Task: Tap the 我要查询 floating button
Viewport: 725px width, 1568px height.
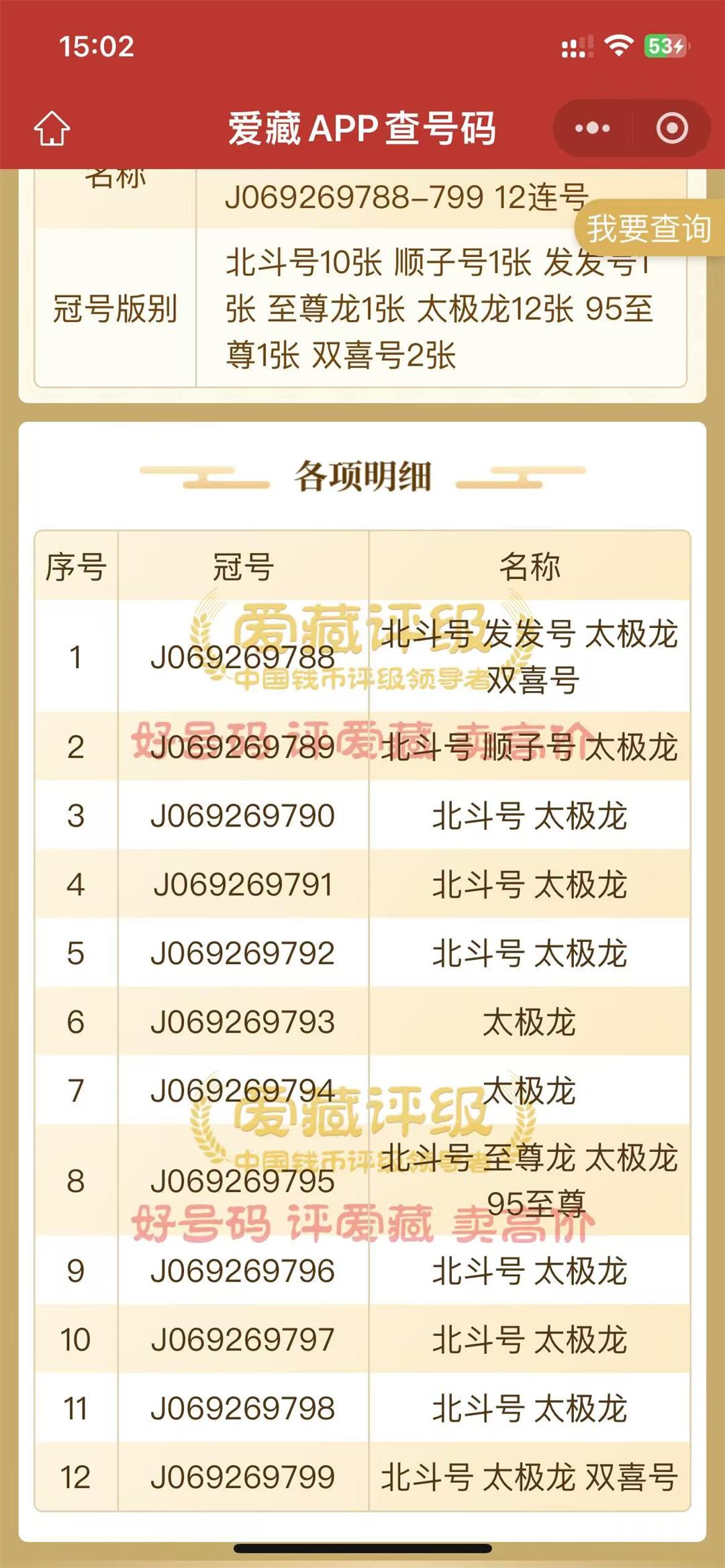Action: [x=650, y=228]
